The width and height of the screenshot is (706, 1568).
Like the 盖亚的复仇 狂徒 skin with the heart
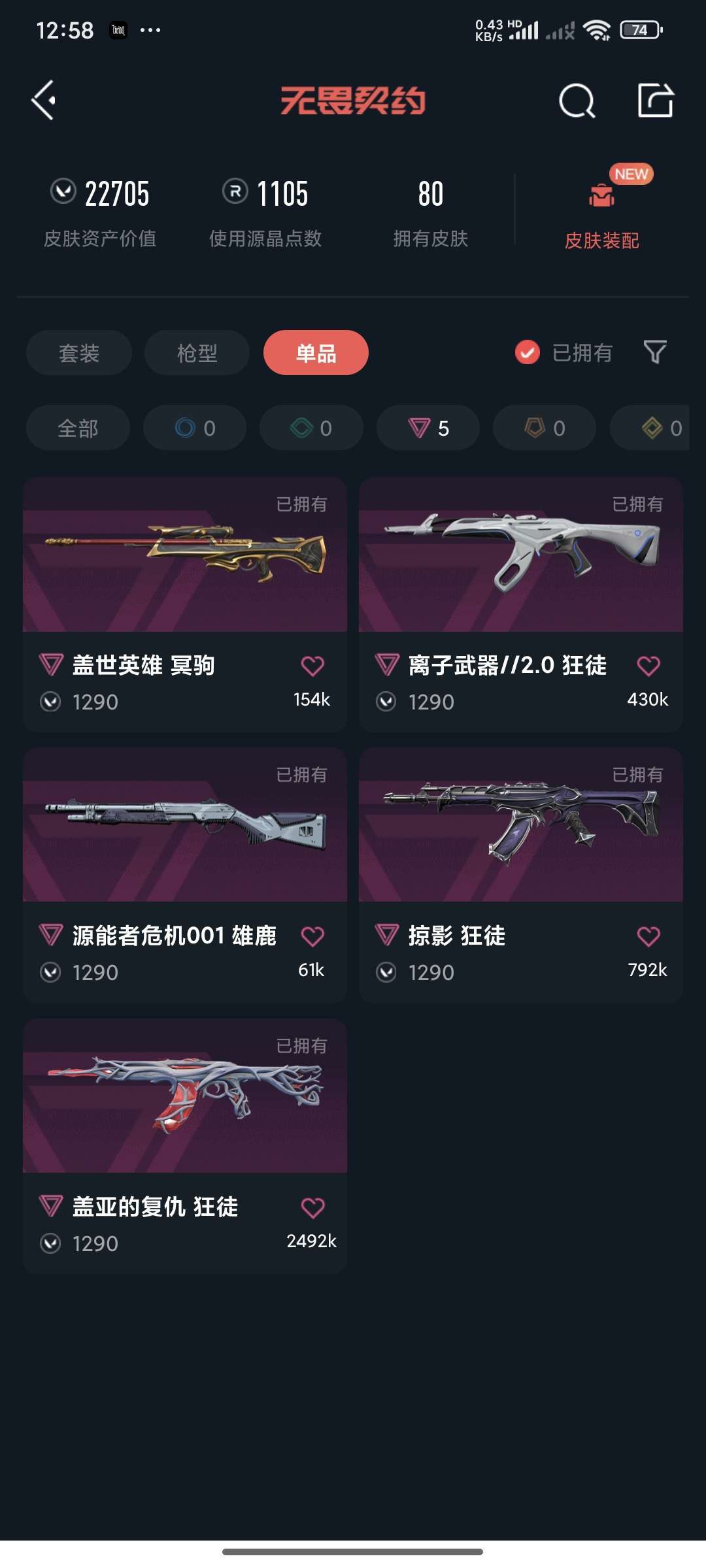click(312, 1207)
